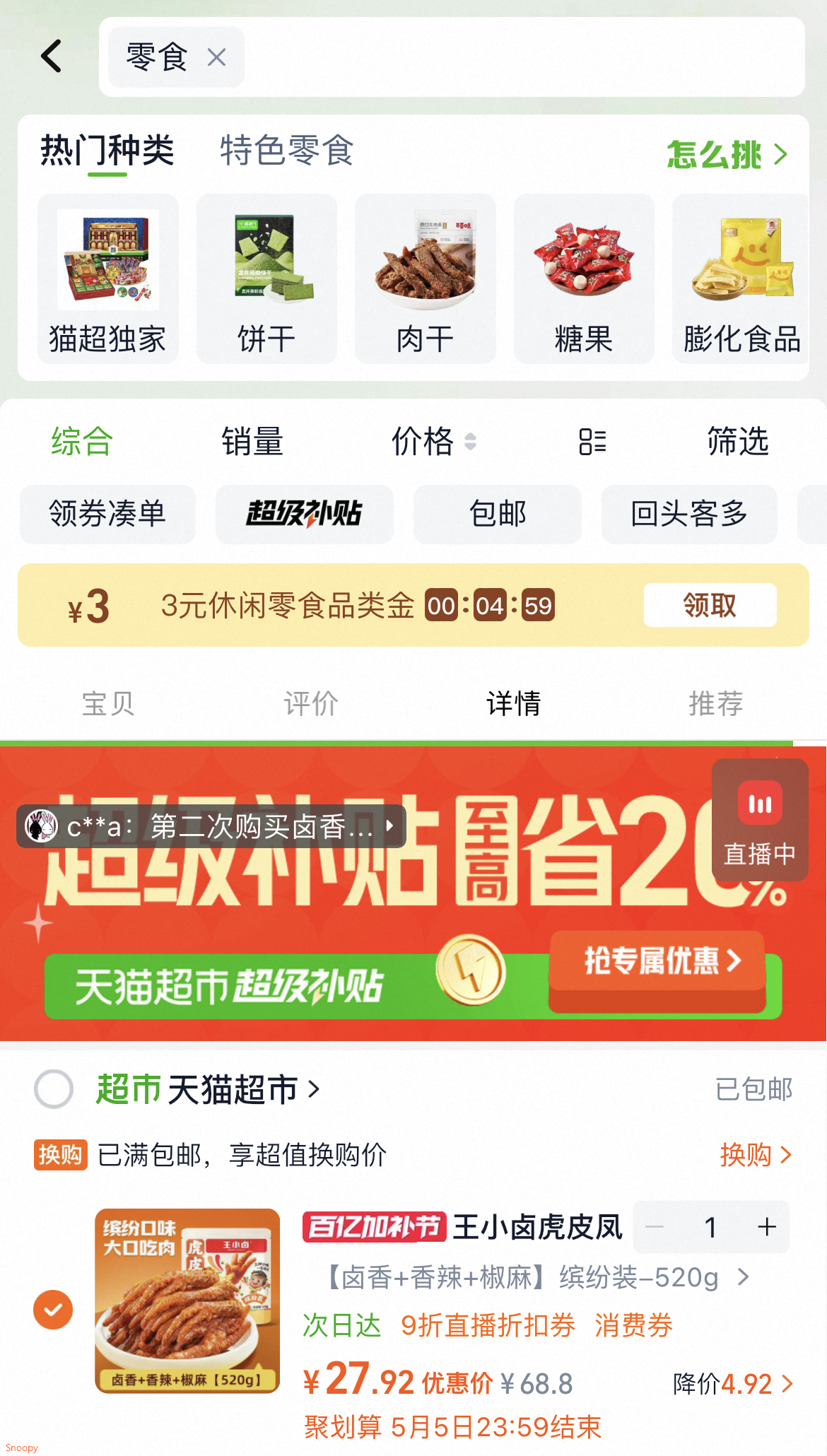Open the 饼干 category tile
The height and width of the screenshot is (1456, 827).
point(266,279)
